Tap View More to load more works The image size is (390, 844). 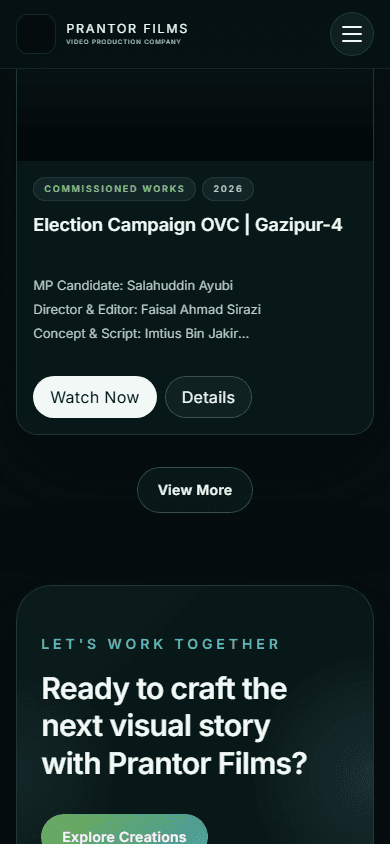(x=195, y=490)
